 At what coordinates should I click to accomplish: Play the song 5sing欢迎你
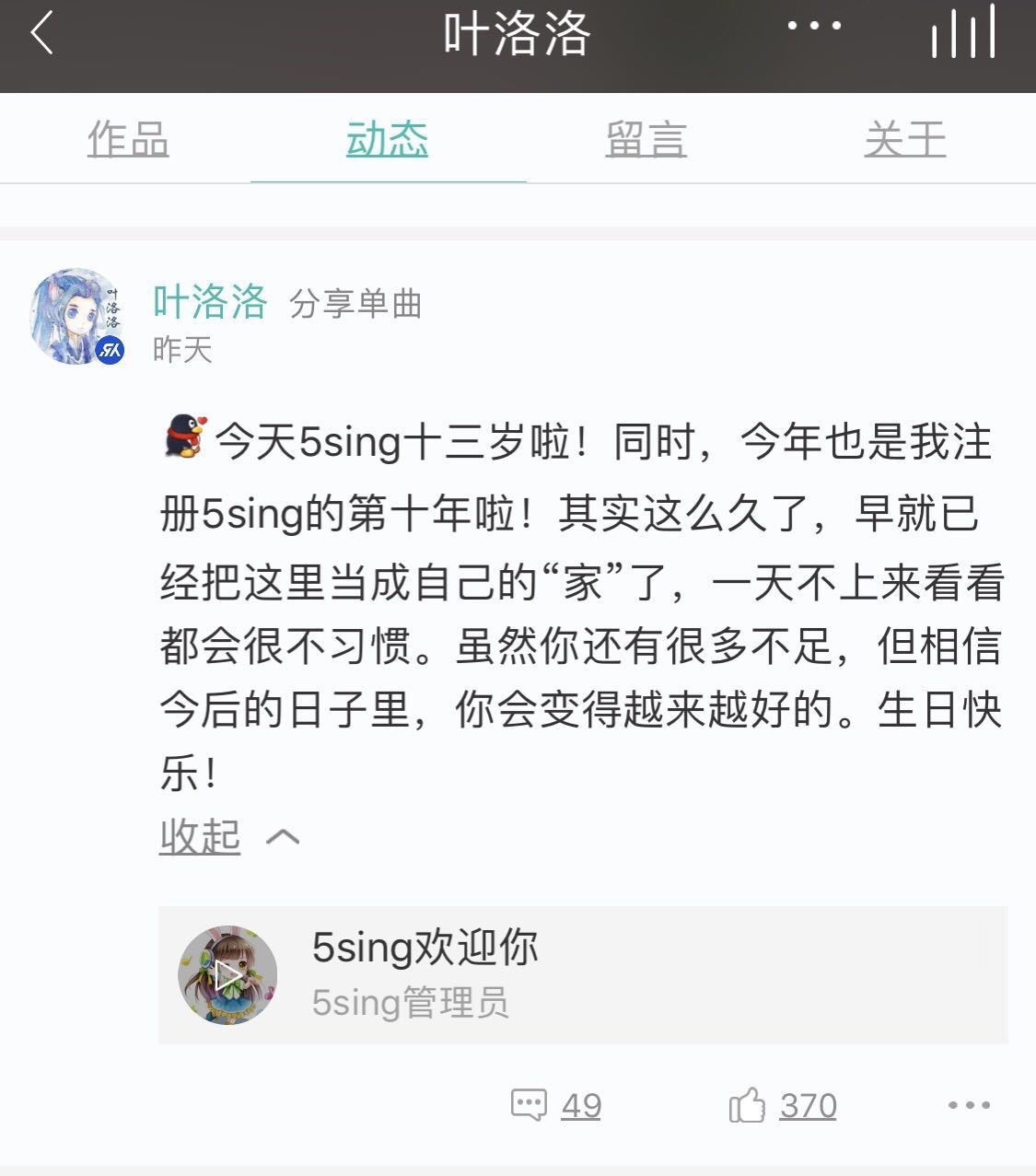pyautogui.click(x=227, y=975)
